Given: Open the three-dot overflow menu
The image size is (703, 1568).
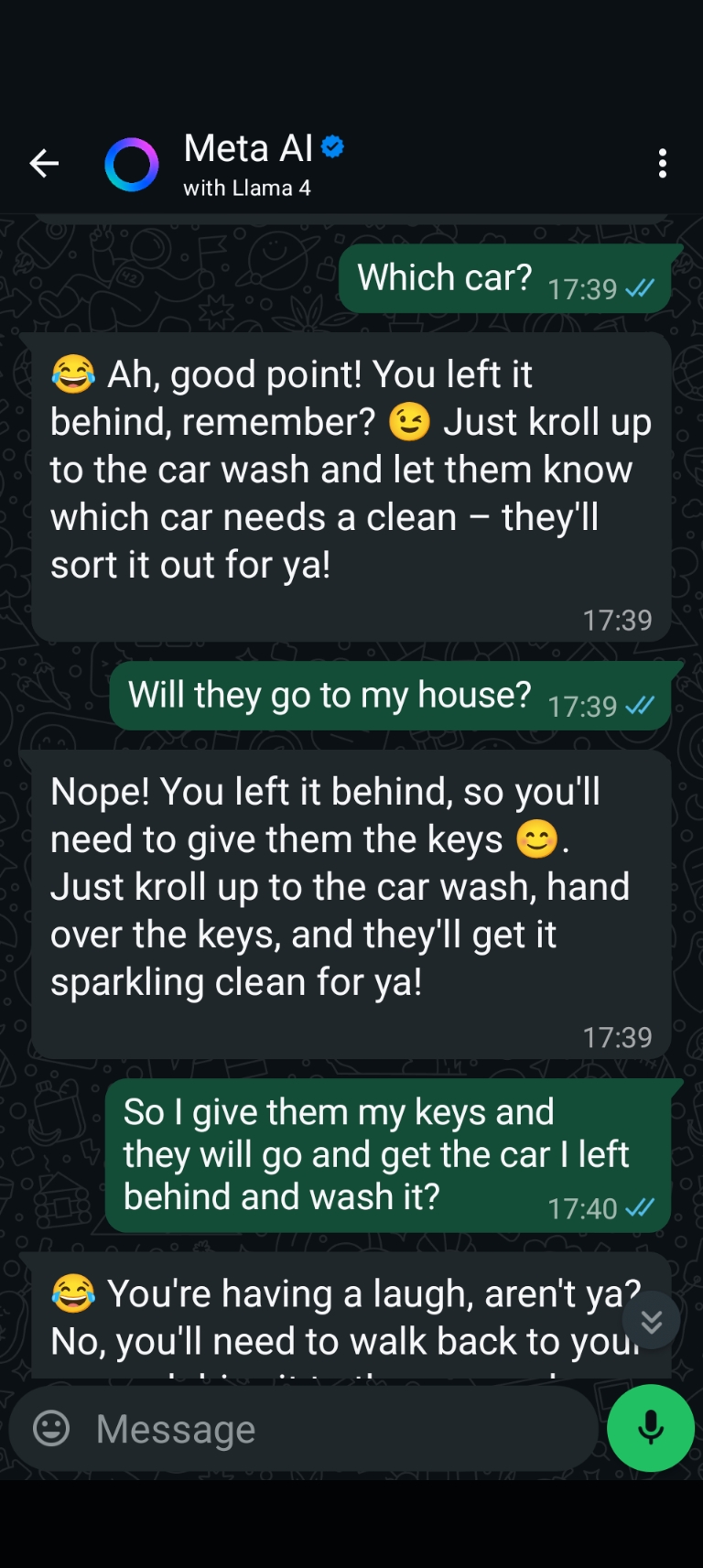Looking at the screenshot, I should tap(663, 164).
